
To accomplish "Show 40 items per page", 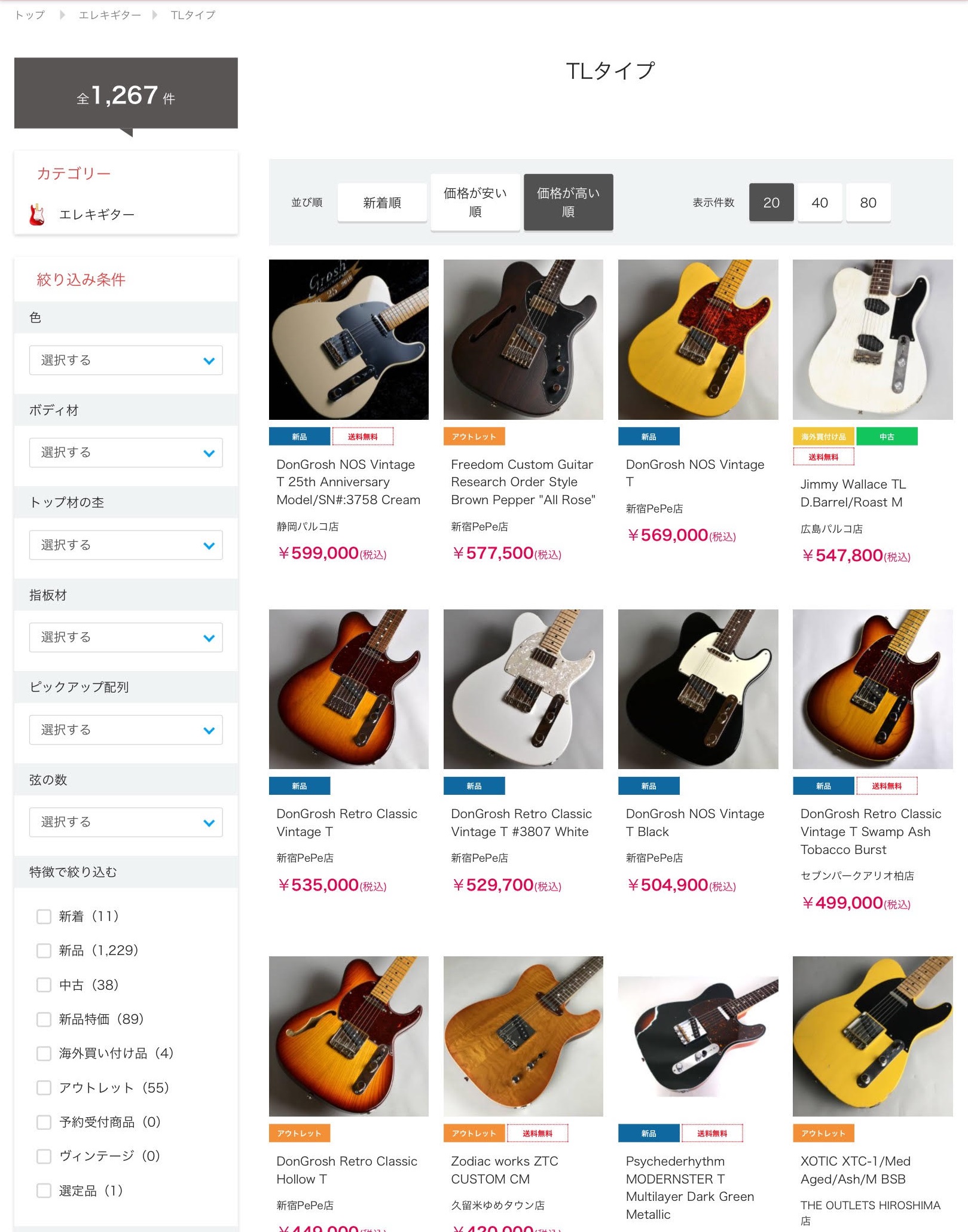I will tap(819, 203).
